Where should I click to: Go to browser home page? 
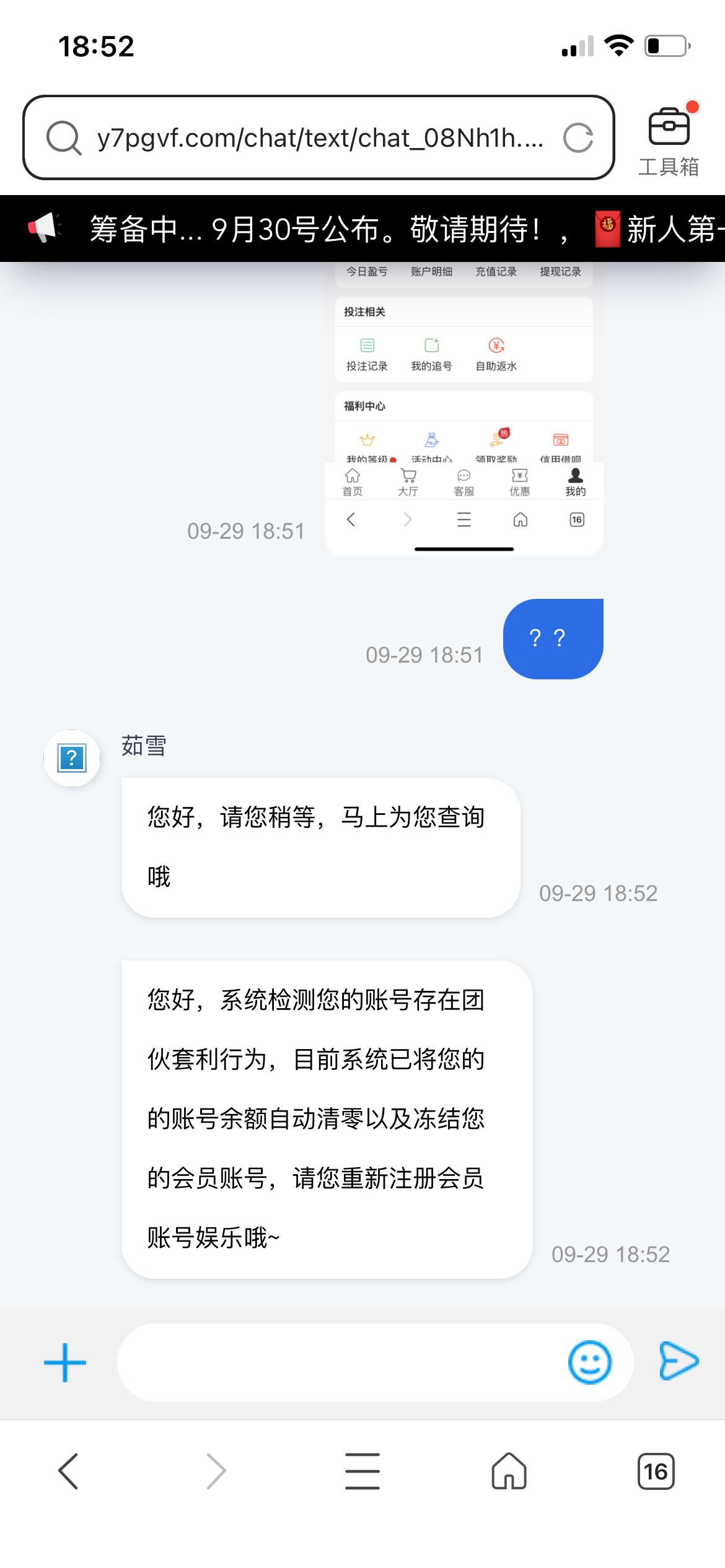(x=509, y=1471)
